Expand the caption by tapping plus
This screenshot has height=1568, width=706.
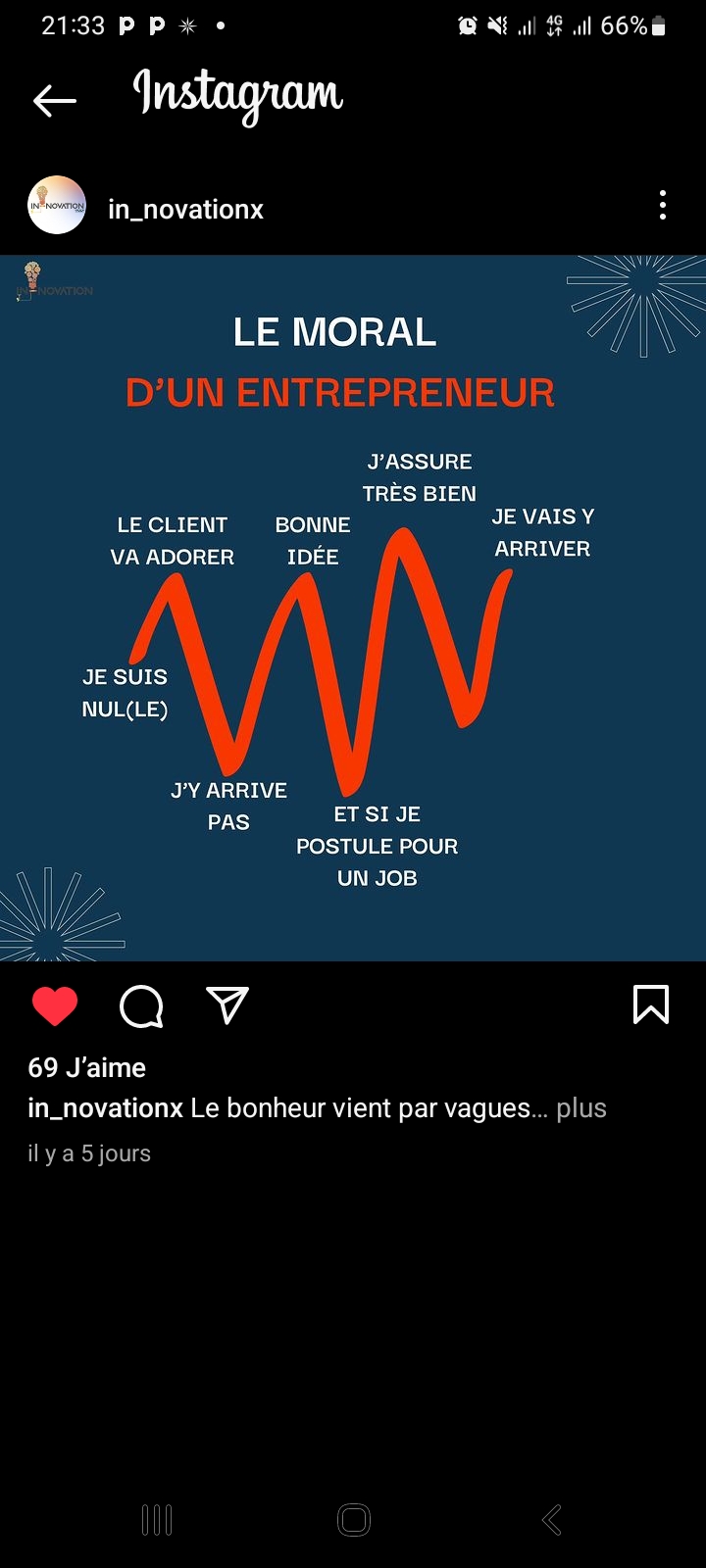[x=581, y=1108]
